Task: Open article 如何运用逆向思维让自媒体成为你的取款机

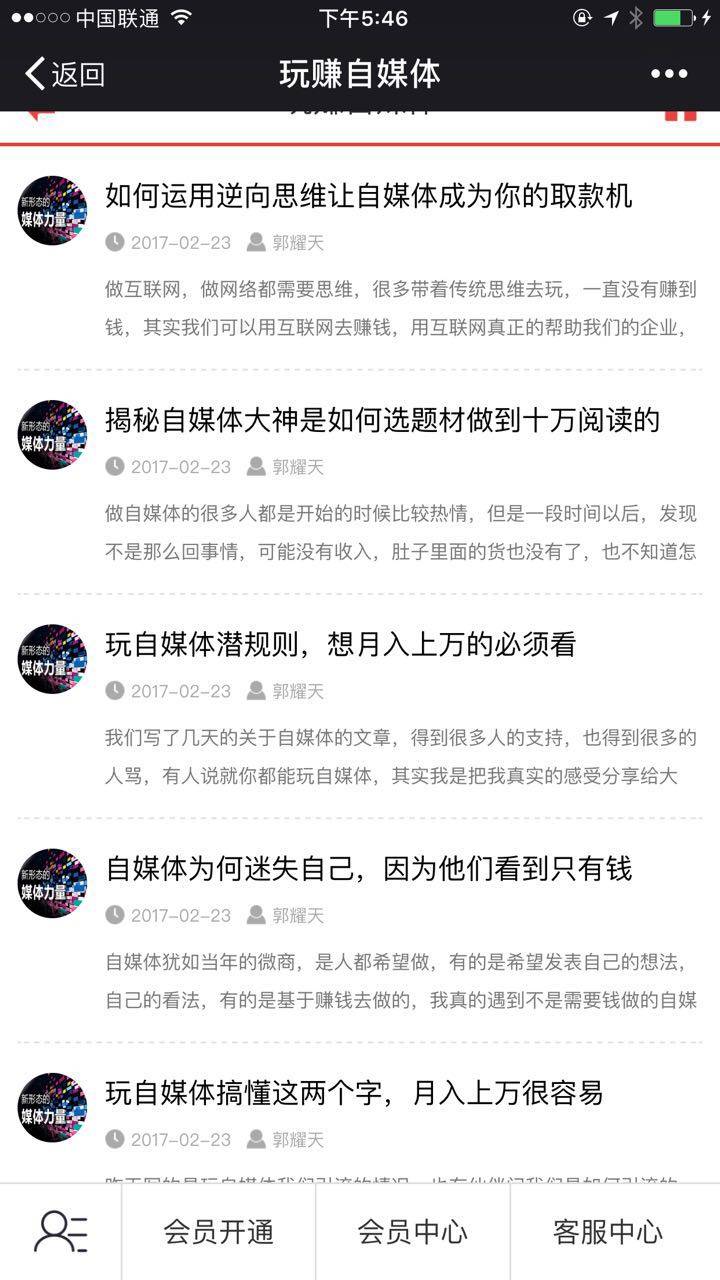Action: (x=368, y=196)
